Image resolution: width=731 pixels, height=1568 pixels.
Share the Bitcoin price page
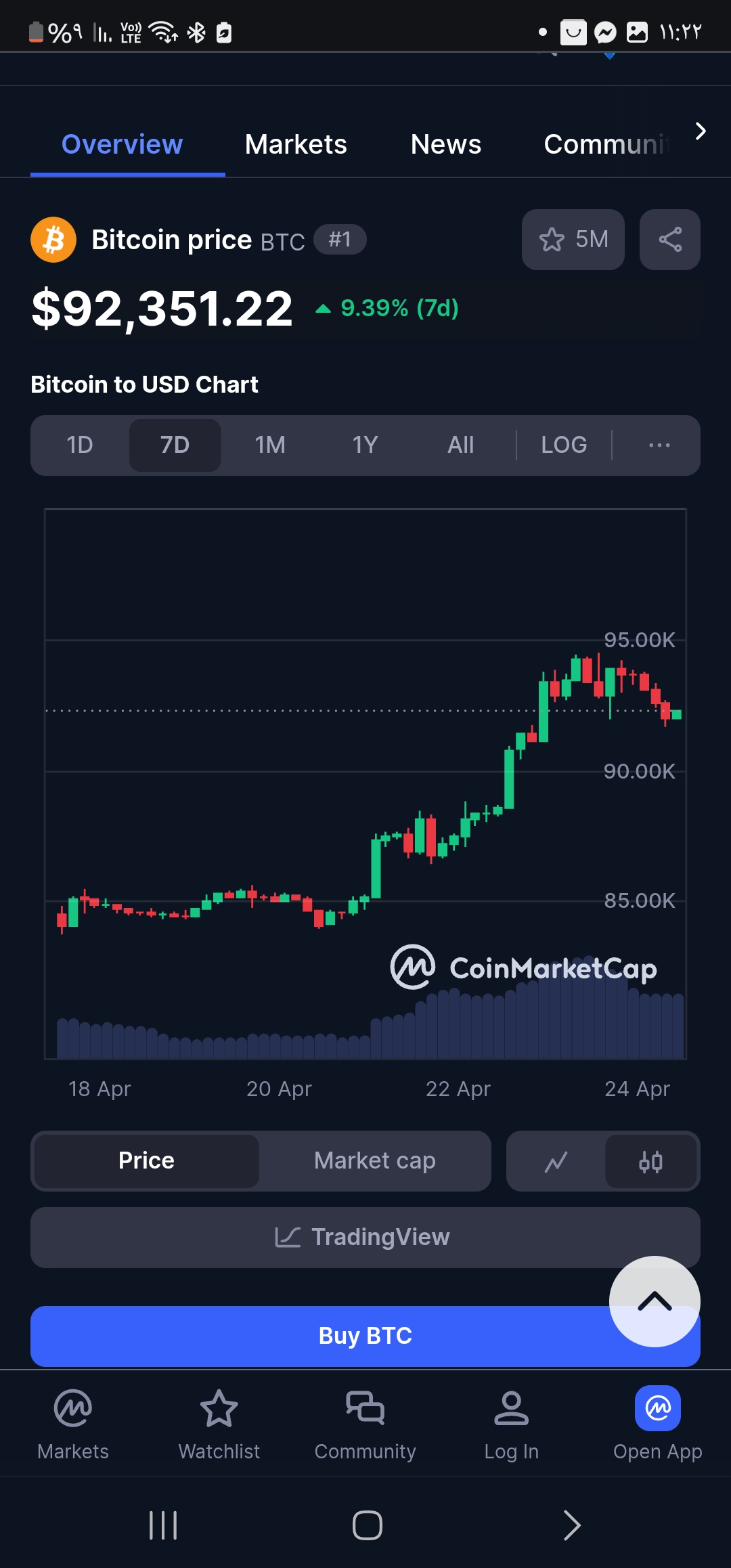coord(670,240)
